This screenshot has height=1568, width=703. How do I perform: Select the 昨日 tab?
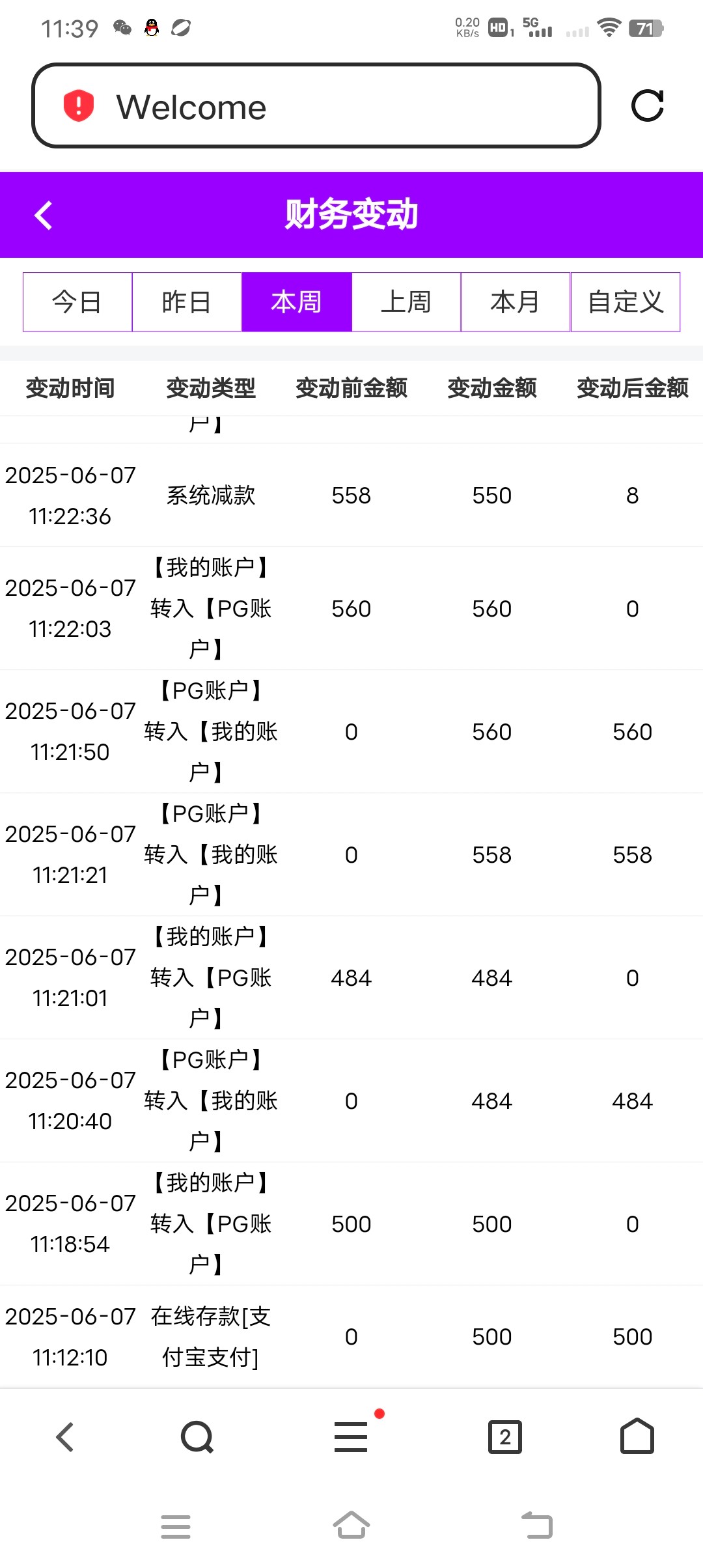coord(187,302)
